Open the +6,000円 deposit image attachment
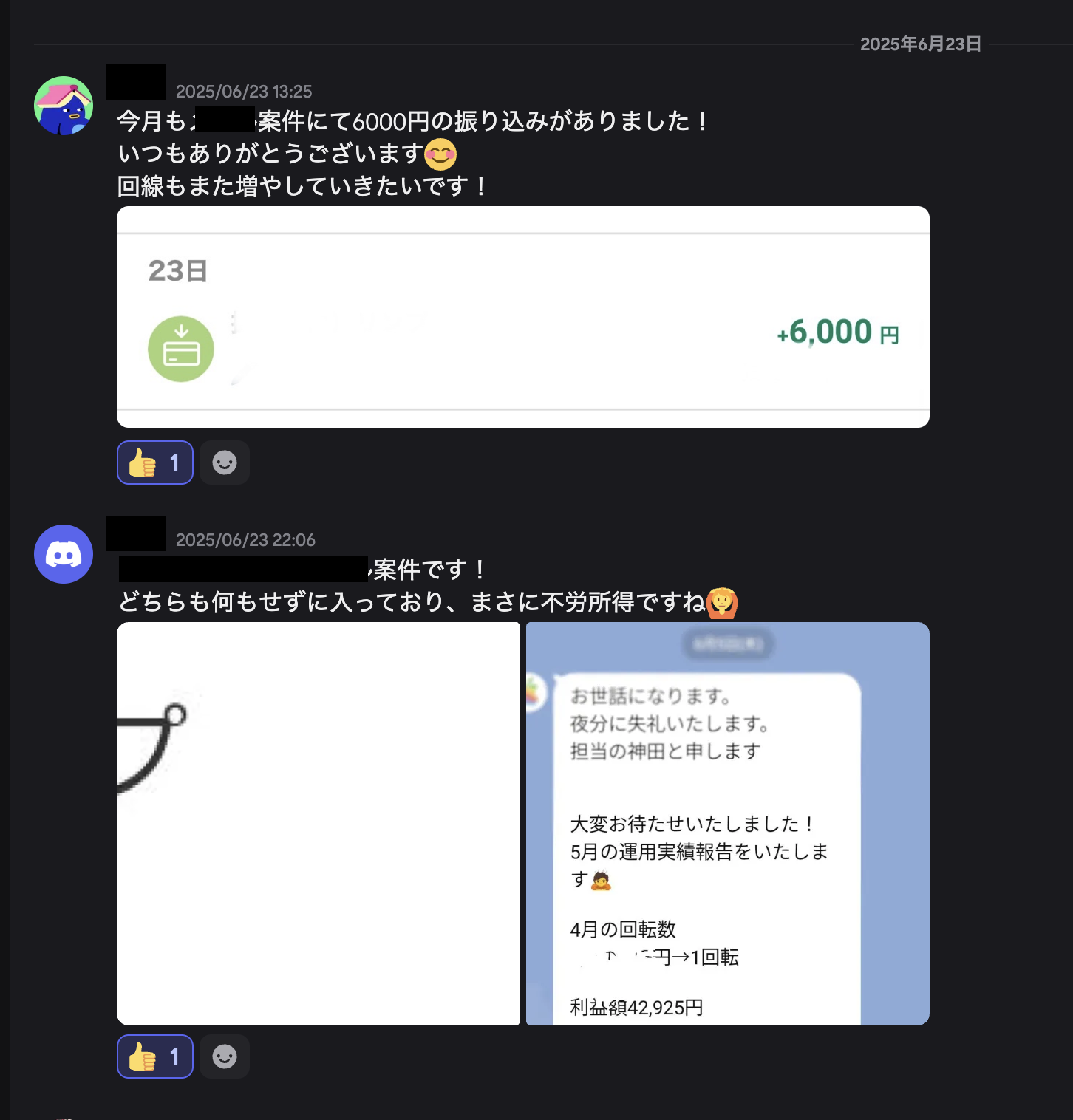The height and width of the screenshot is (1120, 1073). 523,317
